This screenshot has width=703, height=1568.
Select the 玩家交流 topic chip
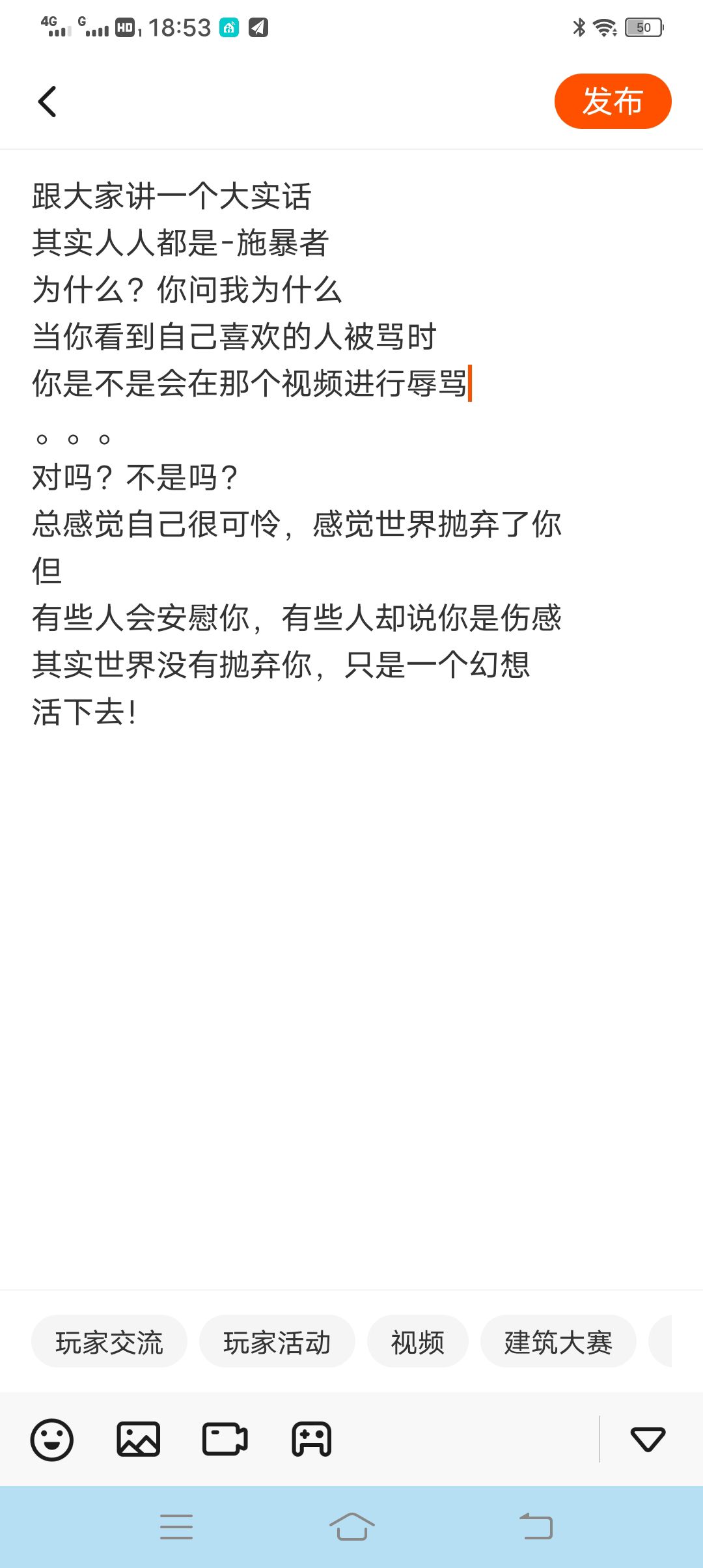[x=109, y=1343]
